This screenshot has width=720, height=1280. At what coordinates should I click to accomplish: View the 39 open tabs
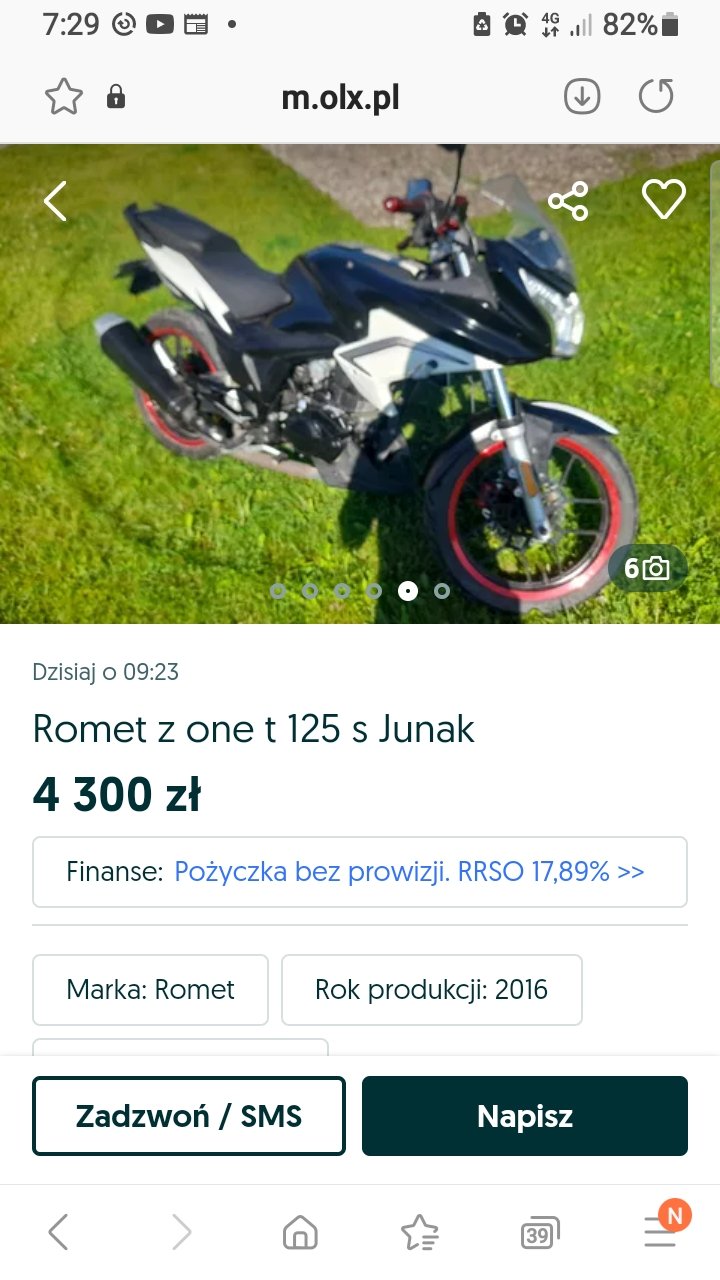click(539, 1234)
